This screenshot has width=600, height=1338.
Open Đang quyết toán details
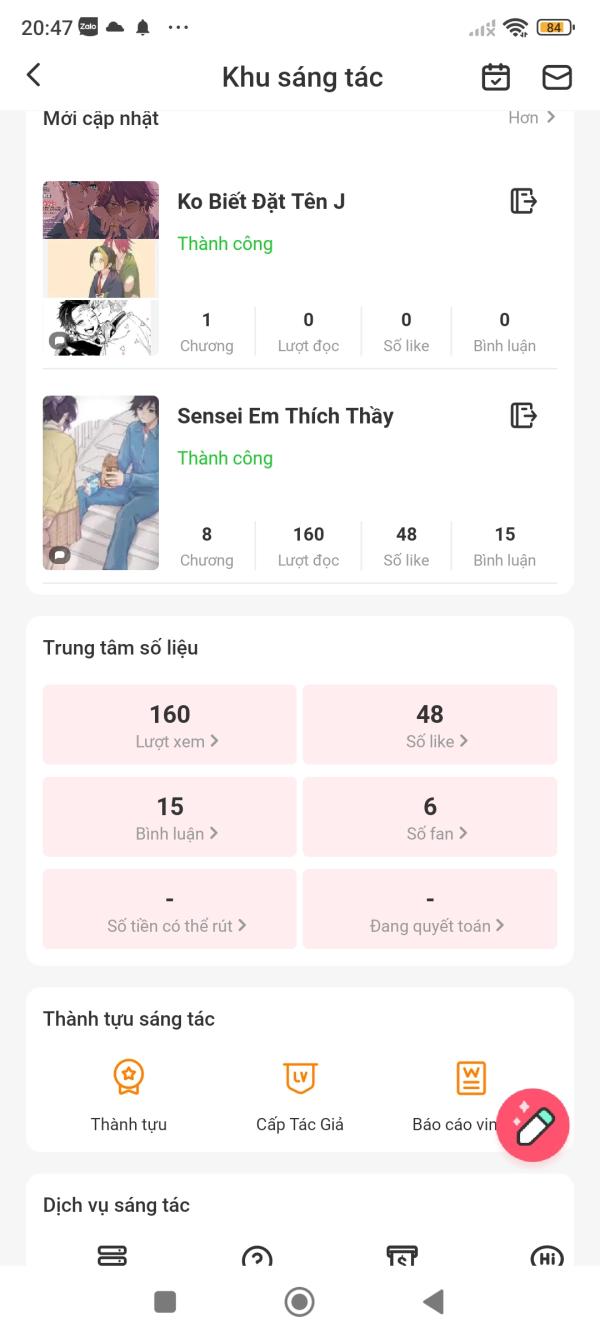pos(430,909)
